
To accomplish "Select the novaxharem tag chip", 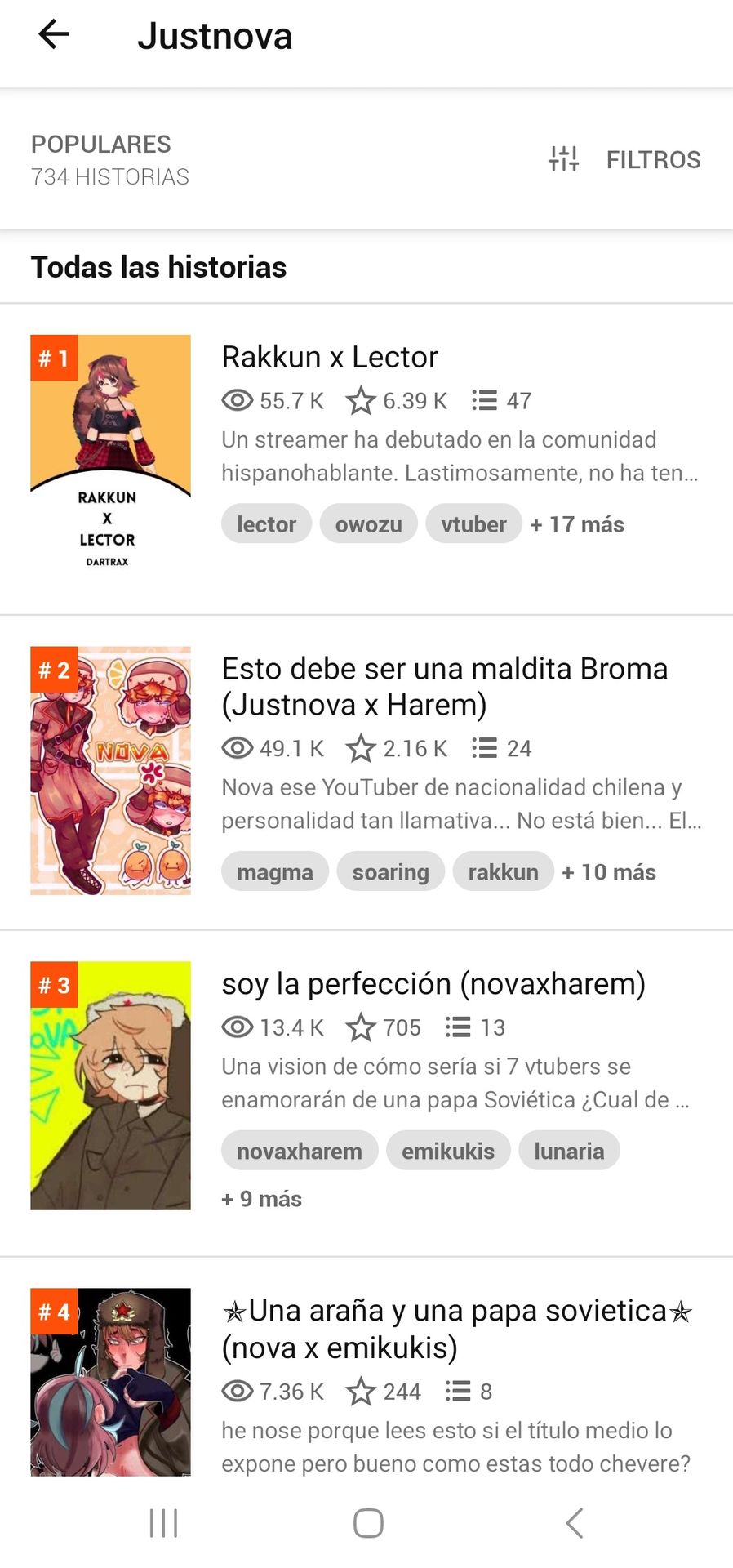I will coord(300,1151).
